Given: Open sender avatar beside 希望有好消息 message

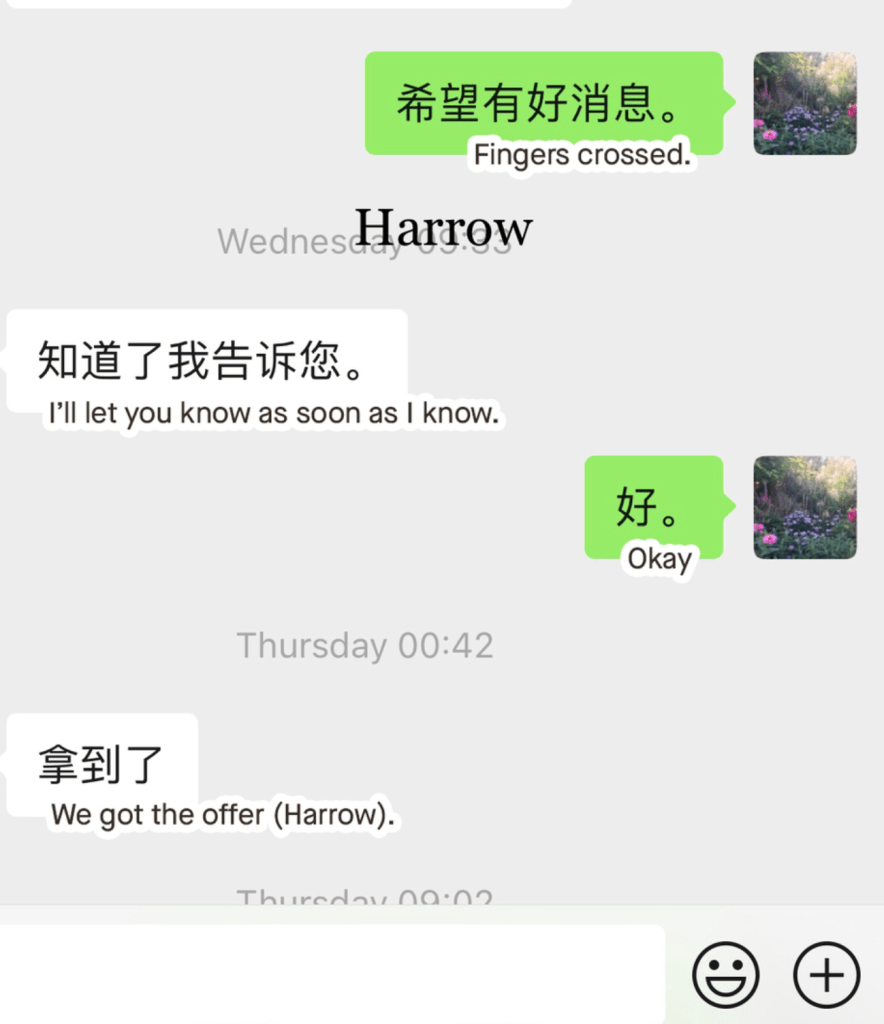Looking at the screenshot, I should click(x=804, y=103).
